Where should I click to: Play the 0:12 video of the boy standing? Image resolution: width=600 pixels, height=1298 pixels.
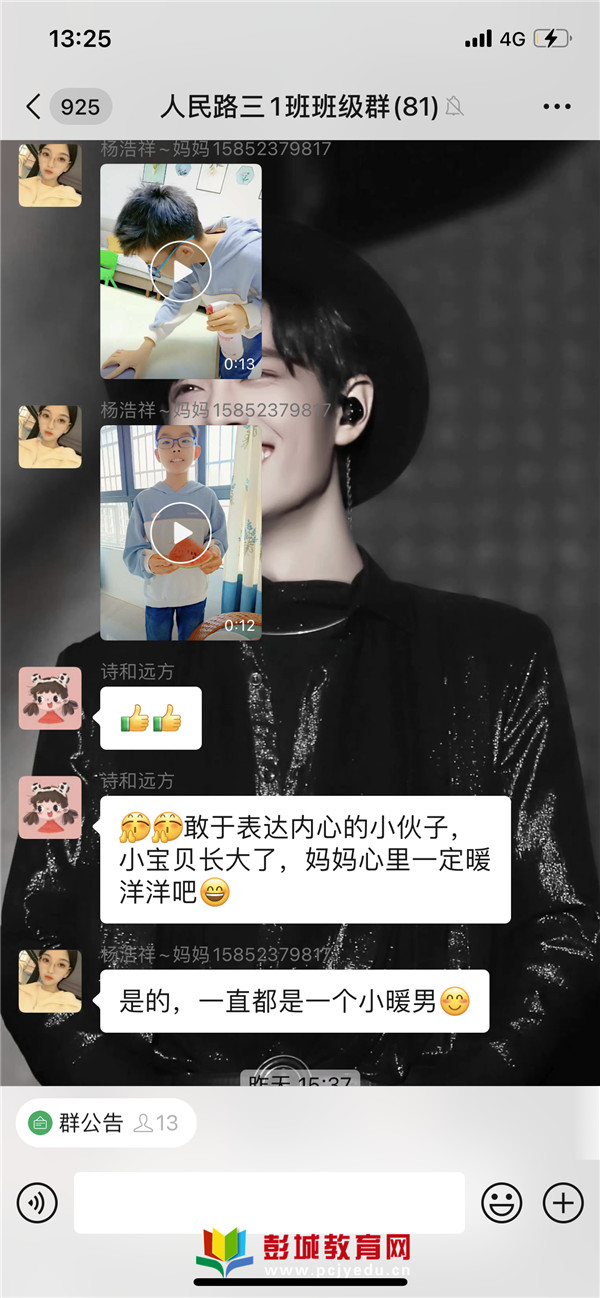tap(181, 533)
